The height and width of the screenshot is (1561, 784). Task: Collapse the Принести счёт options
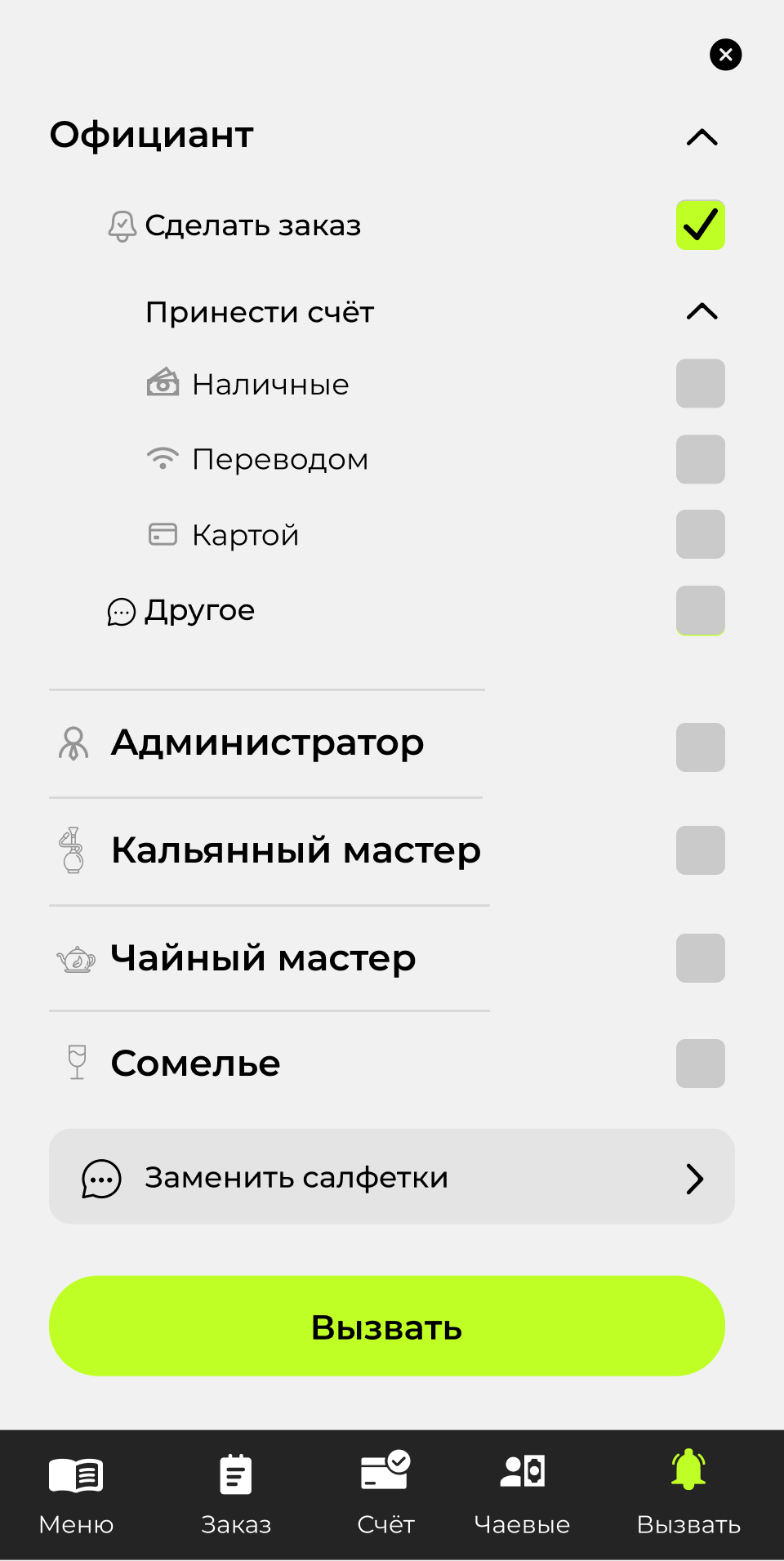click(702, 311)
